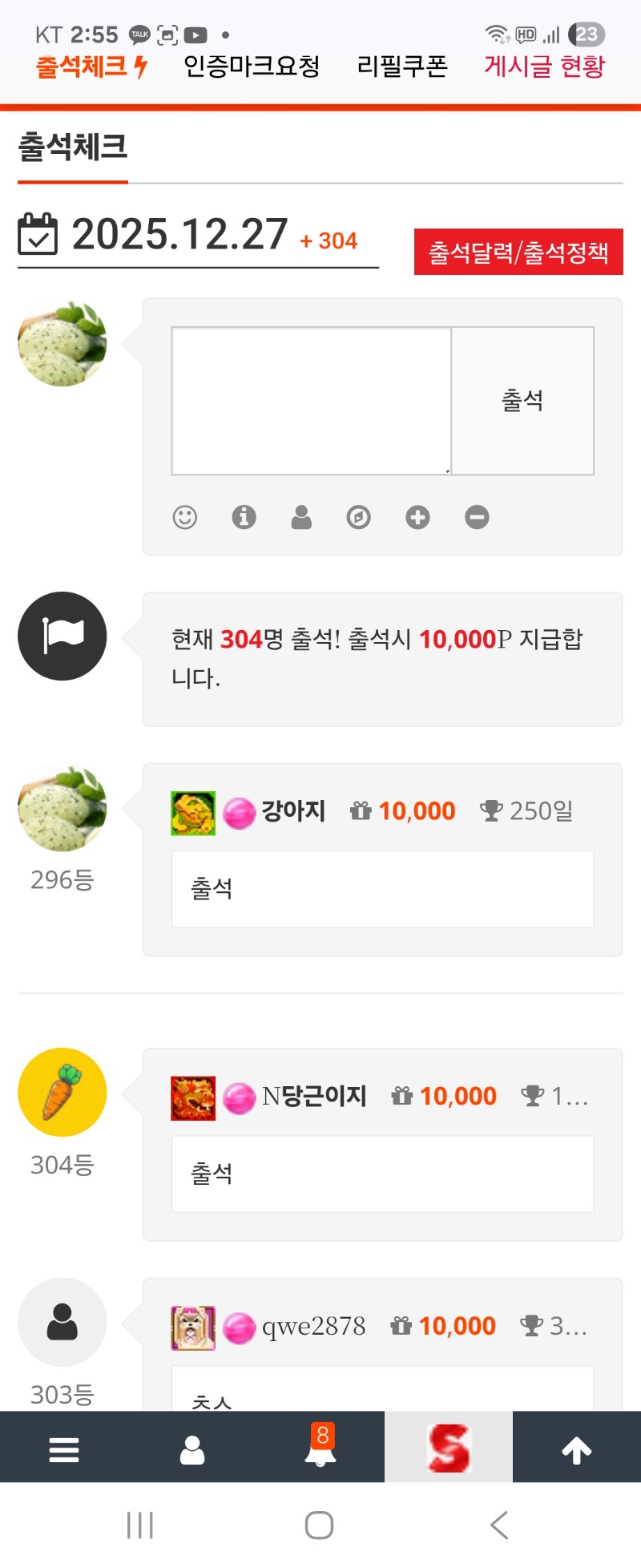641x1568 pixels.
Task: Tap the plus circle icon
Action: point(417,517)
